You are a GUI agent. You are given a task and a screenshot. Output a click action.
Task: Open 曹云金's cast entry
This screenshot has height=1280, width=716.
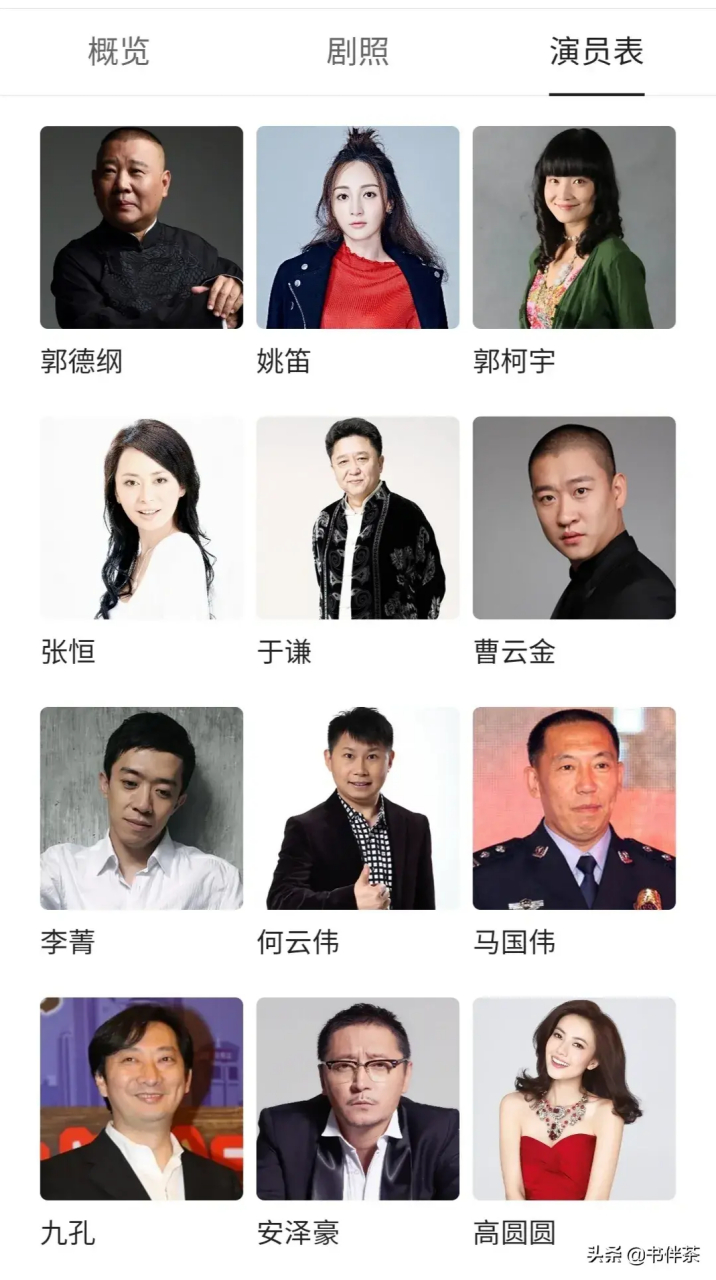(574, 518)
